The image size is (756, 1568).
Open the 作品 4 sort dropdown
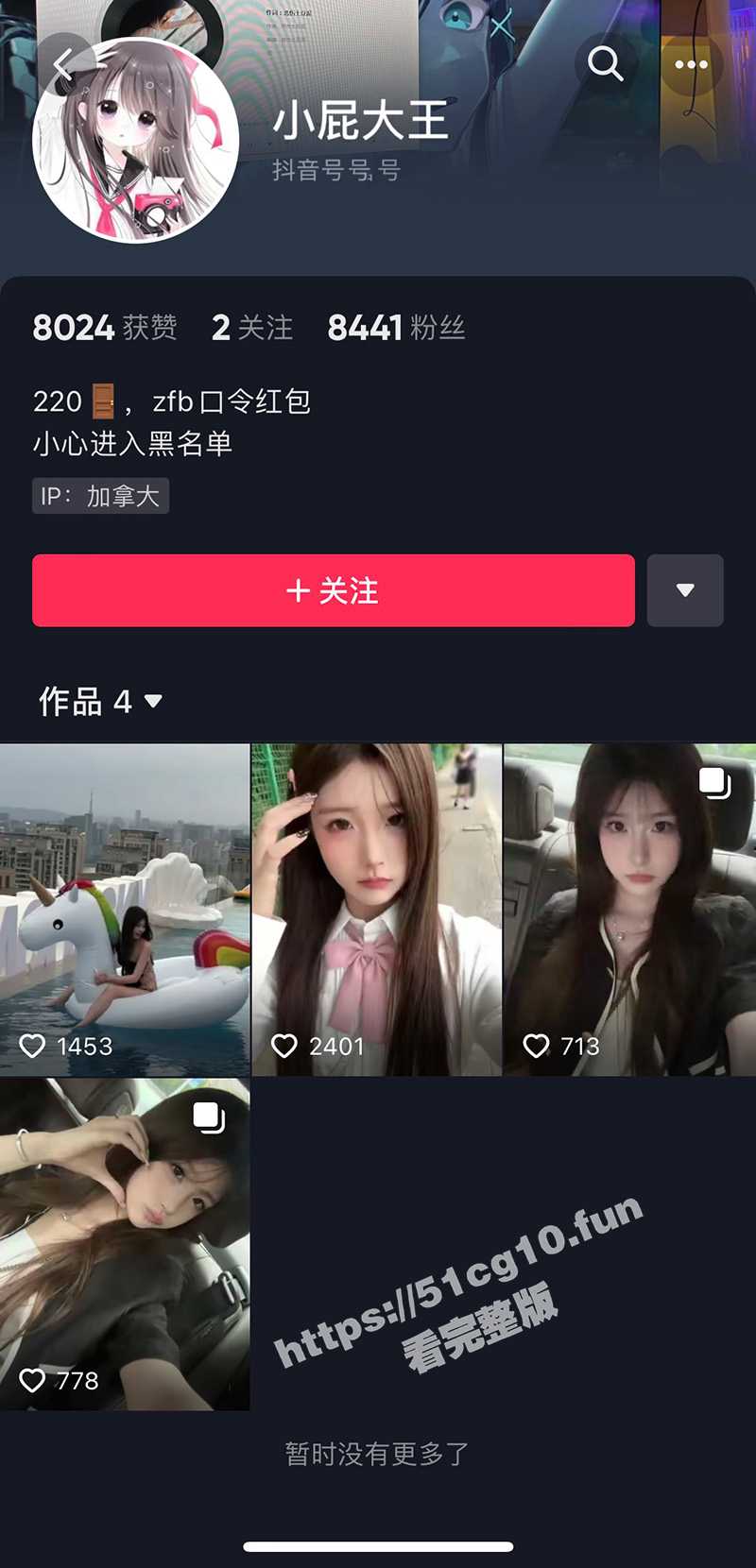(x=100, y=701)
